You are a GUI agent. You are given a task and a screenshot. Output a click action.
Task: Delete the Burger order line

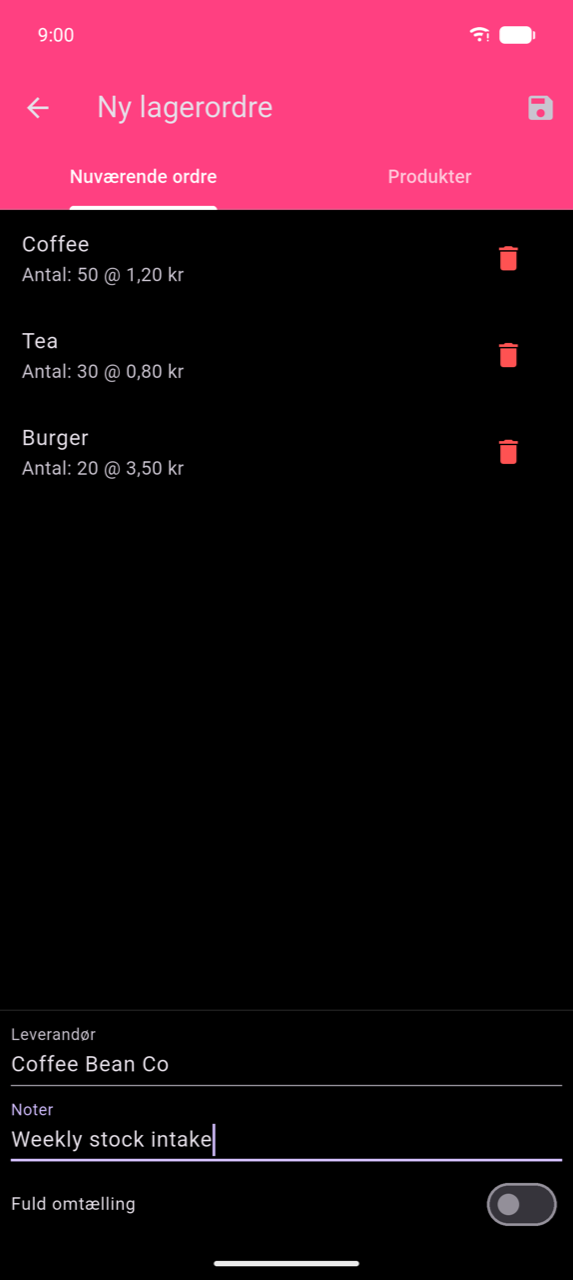508,452
